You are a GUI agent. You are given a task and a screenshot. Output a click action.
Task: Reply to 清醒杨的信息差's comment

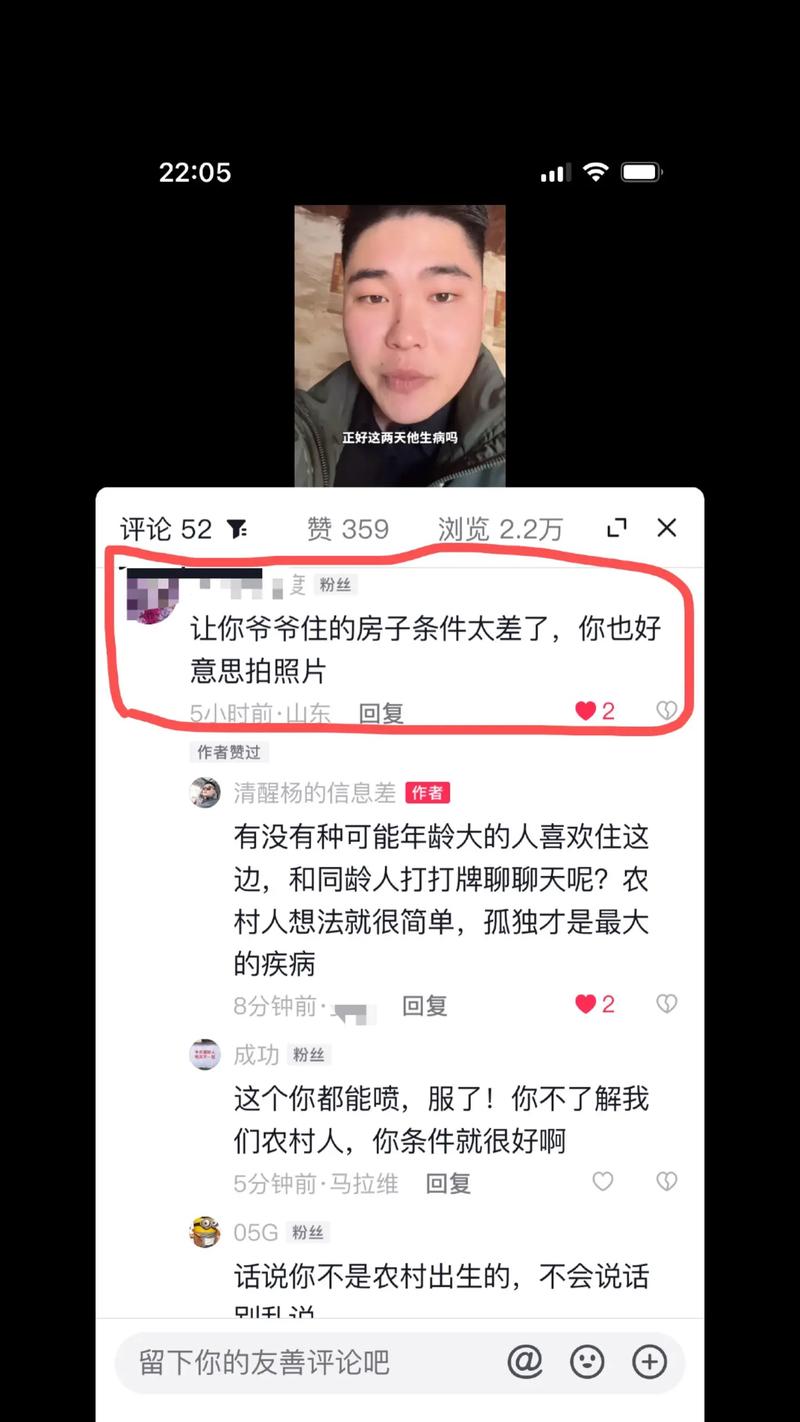click(424, 1006)
